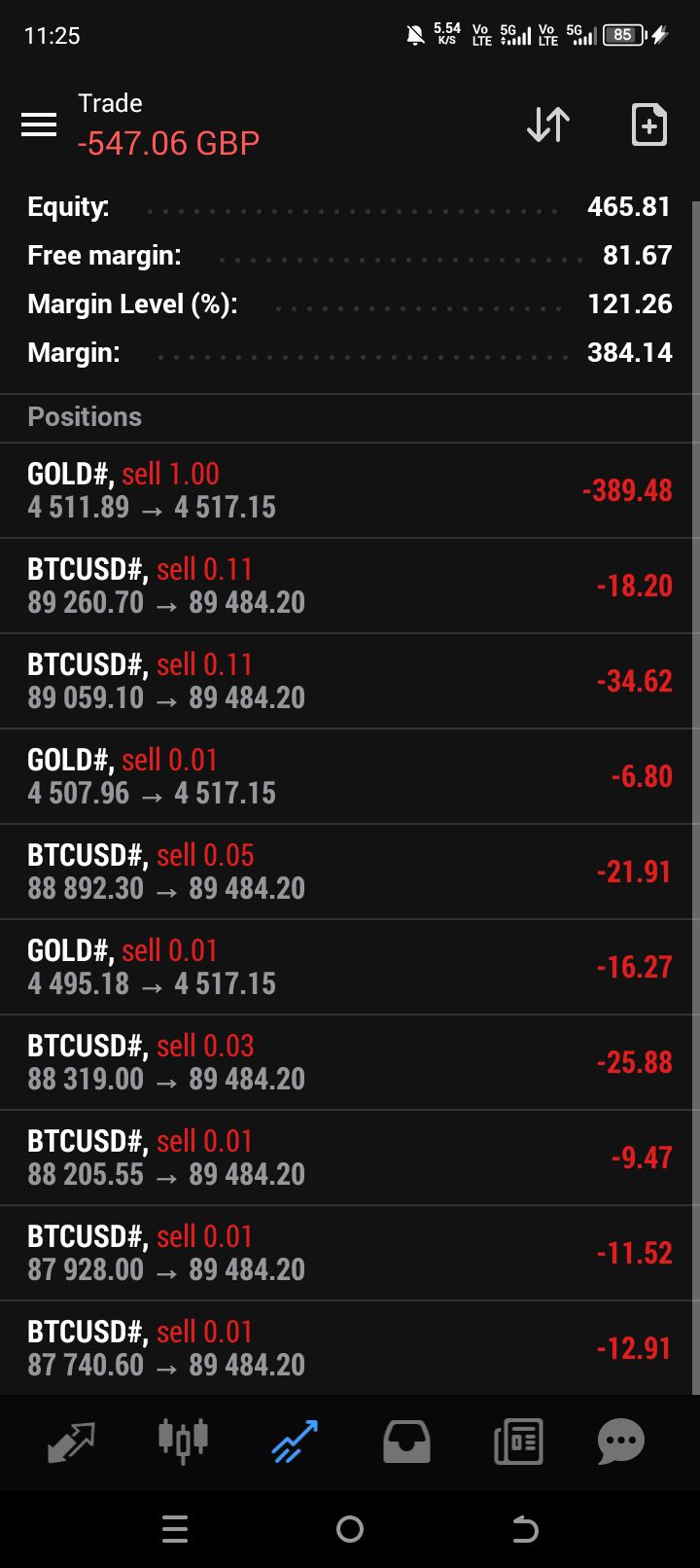Create a new order

tap(648, 125)
